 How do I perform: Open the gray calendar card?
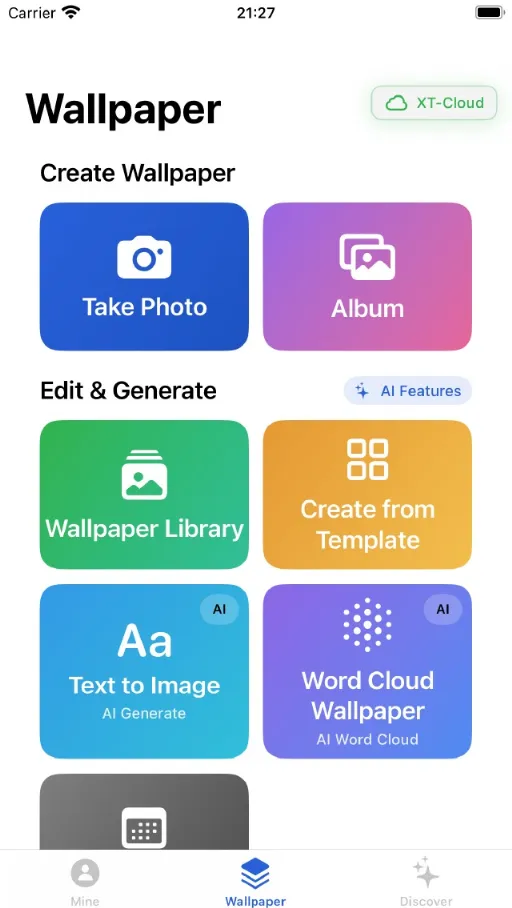(x=144, y=812)
